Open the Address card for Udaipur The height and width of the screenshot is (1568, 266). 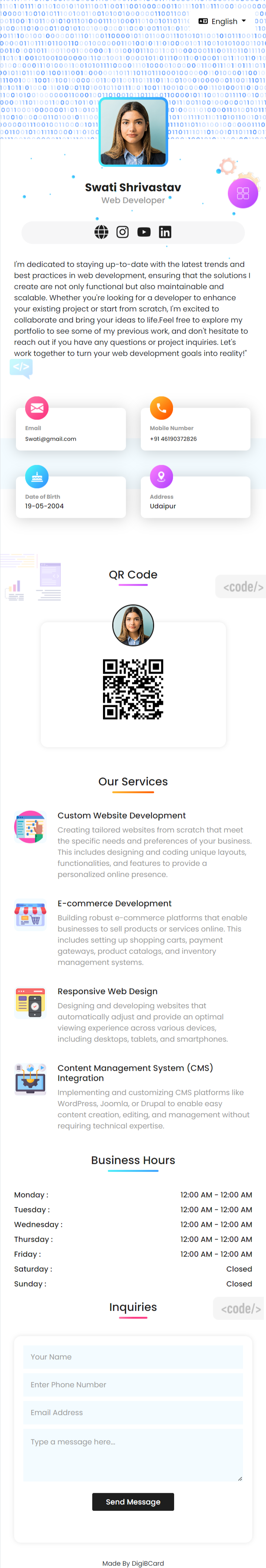(x=195, y=497)
